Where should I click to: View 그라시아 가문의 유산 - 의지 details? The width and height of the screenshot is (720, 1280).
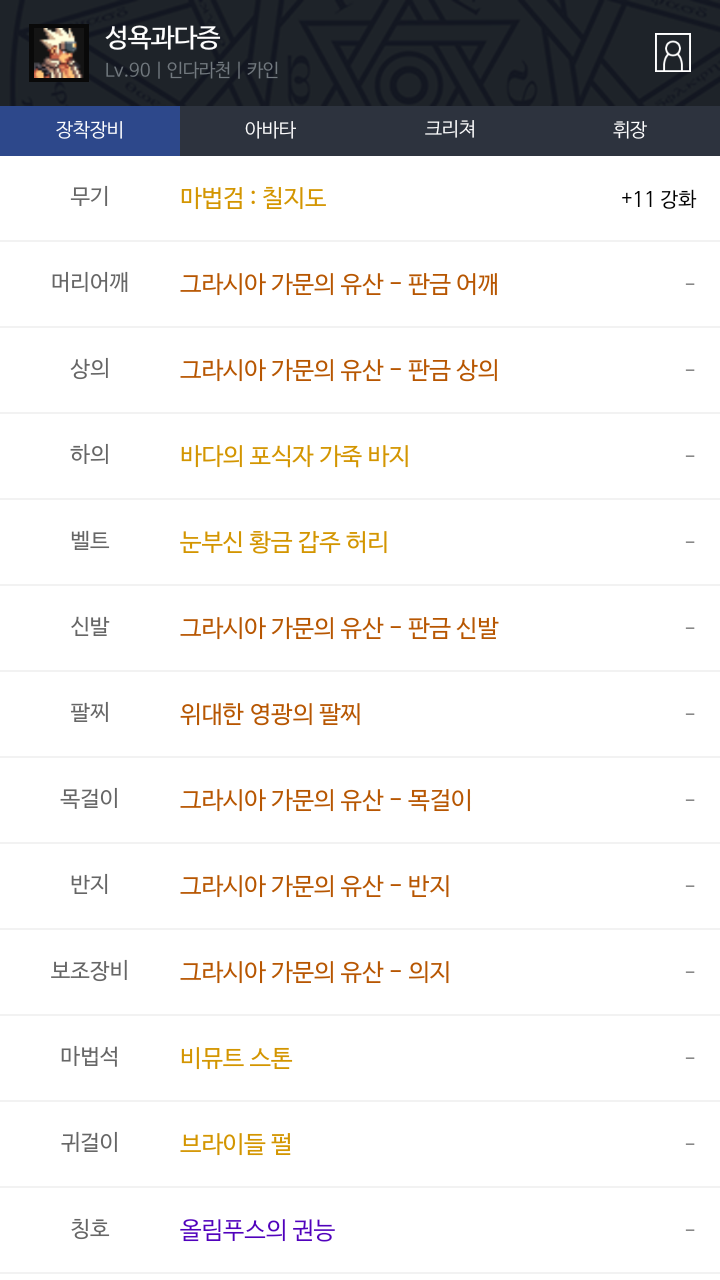315,972
